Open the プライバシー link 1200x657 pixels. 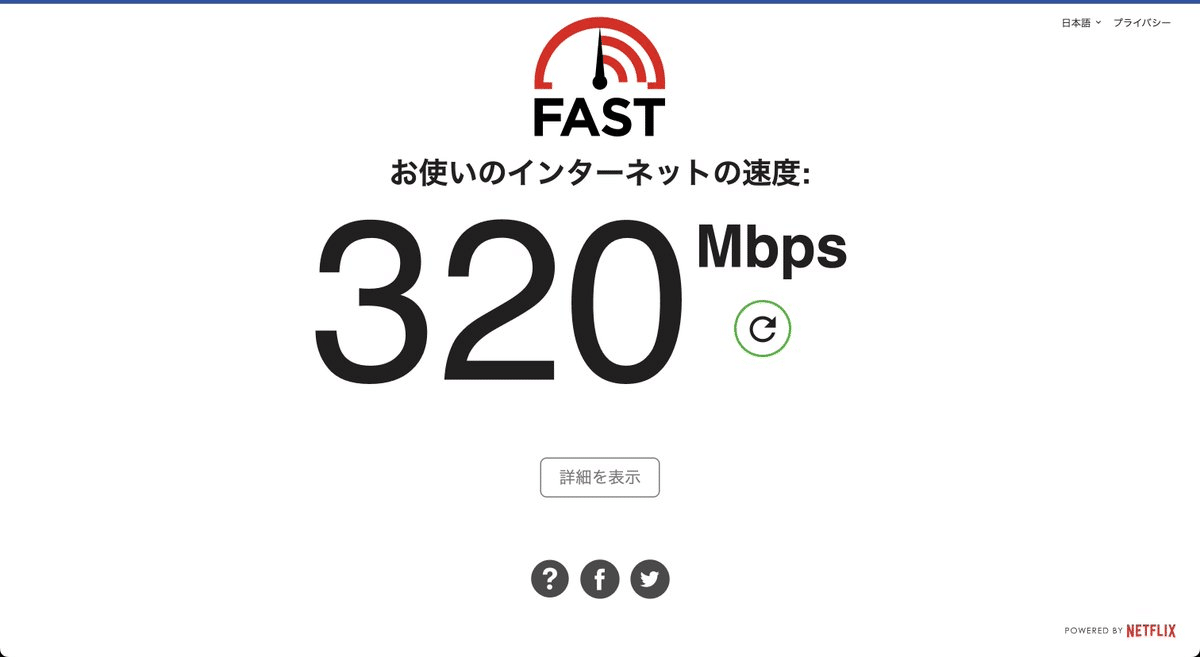pyautogui.click(x=1141, y=22)
